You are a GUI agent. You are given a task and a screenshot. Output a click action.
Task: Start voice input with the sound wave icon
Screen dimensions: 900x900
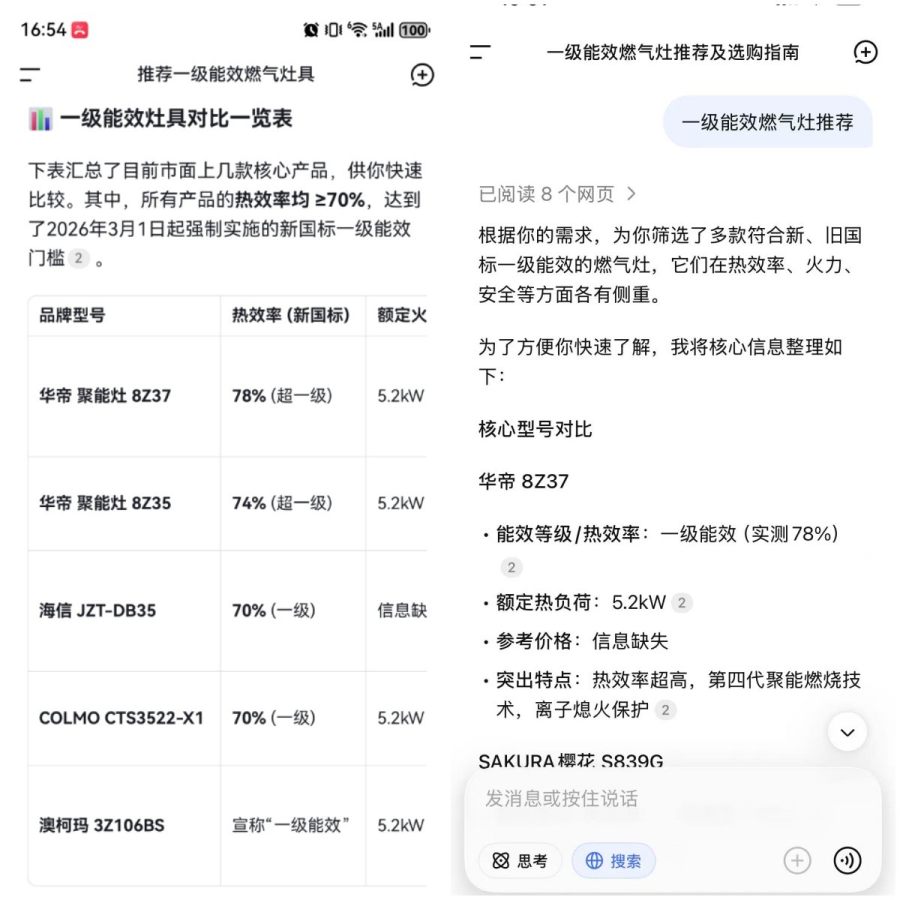pyautogui.click(x=847, y=860)
